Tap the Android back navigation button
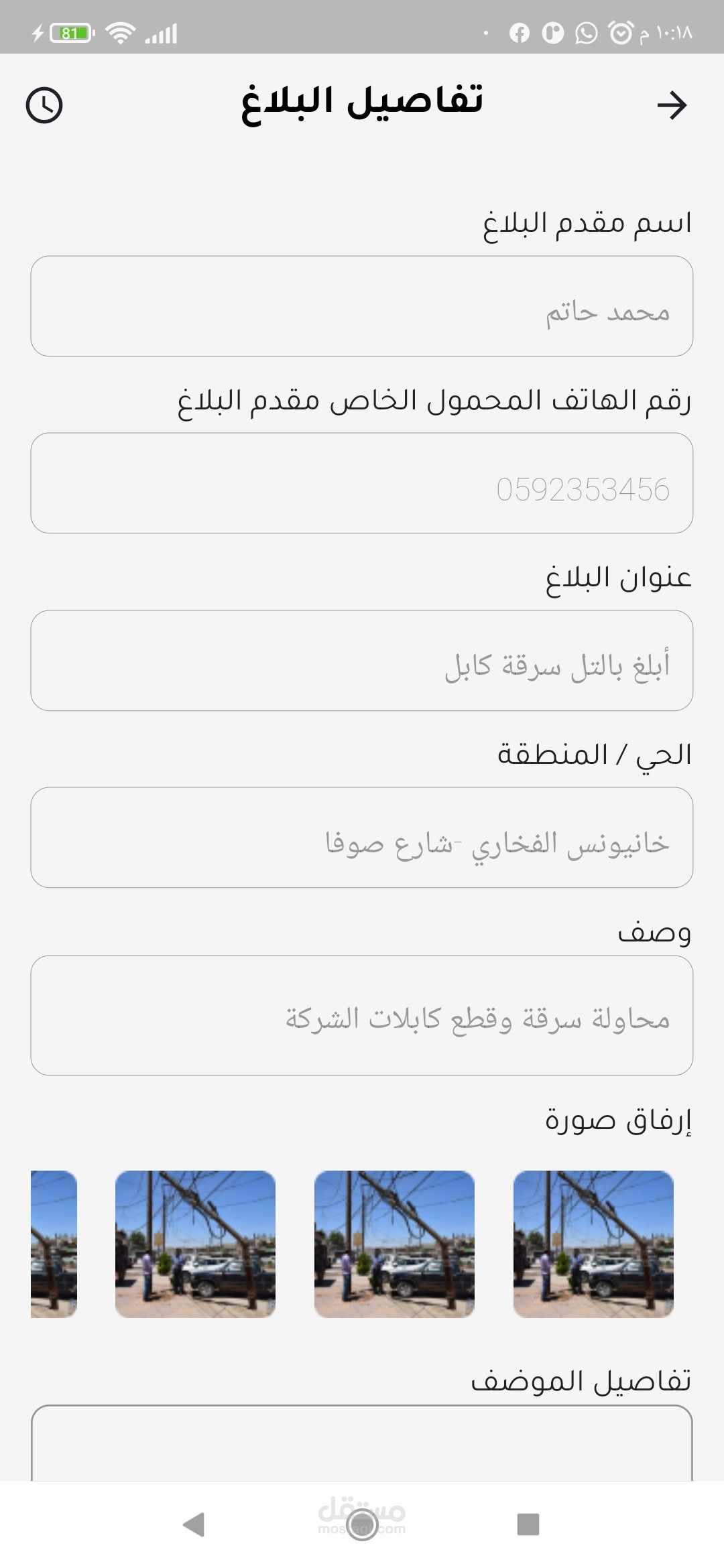The height and width of the screenshot is (1568, 724). pyautogui.click(x=194, y=1525)
